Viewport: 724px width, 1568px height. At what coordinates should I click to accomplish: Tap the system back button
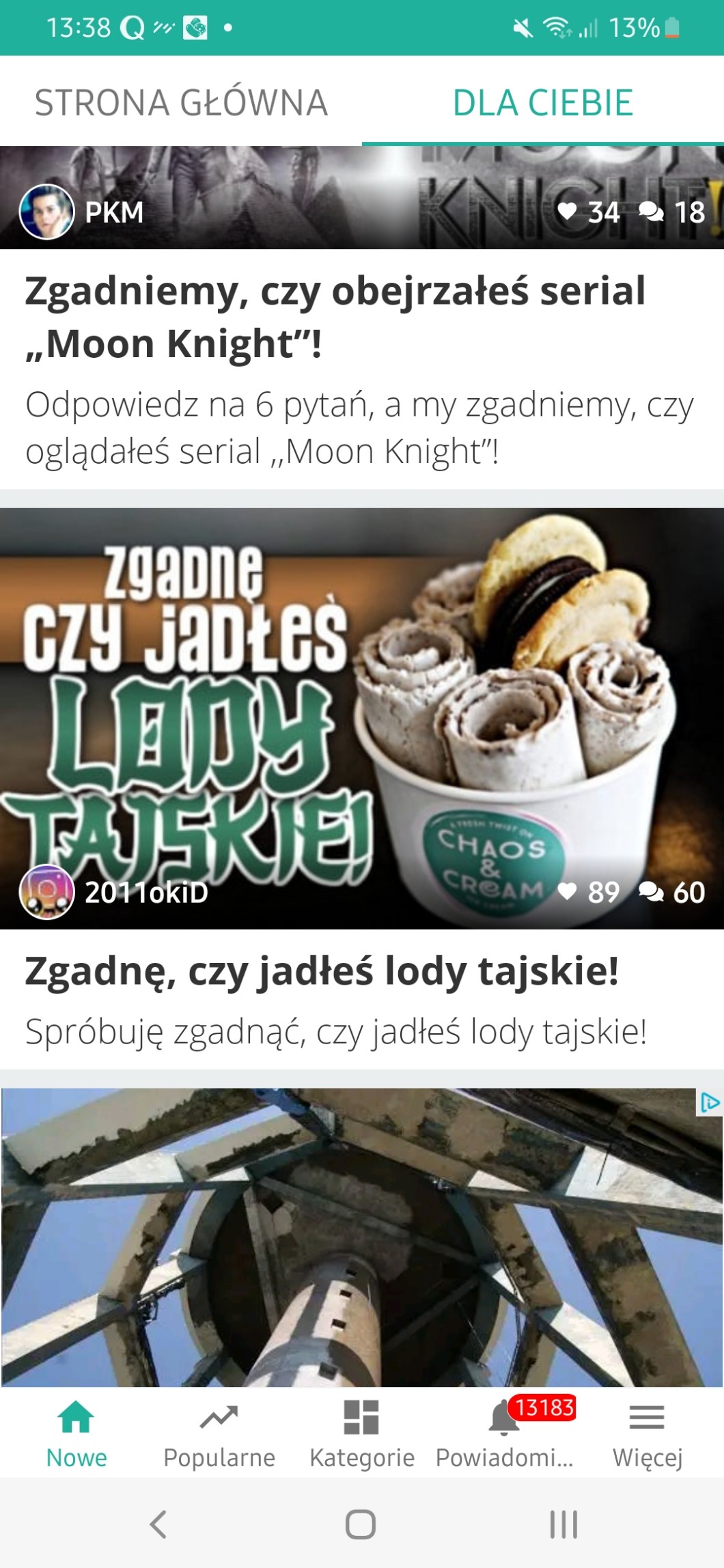[158, 1524]
